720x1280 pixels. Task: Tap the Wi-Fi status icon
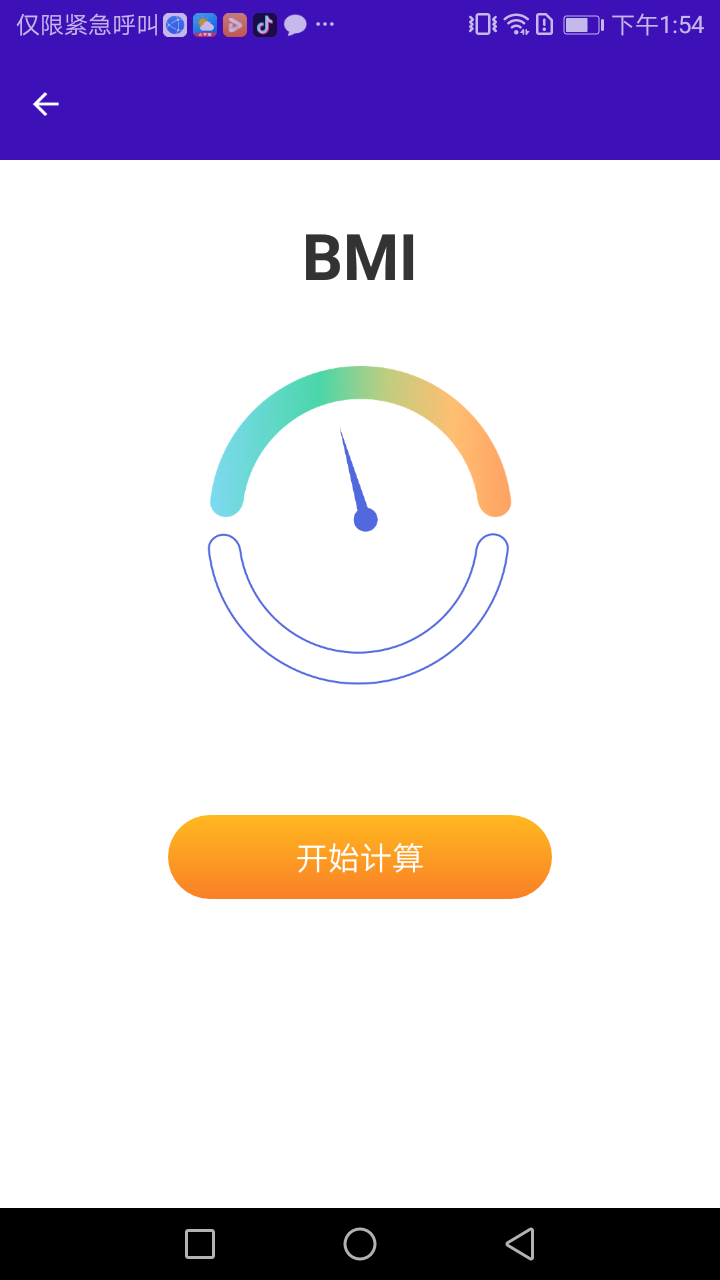pos(518,24)
